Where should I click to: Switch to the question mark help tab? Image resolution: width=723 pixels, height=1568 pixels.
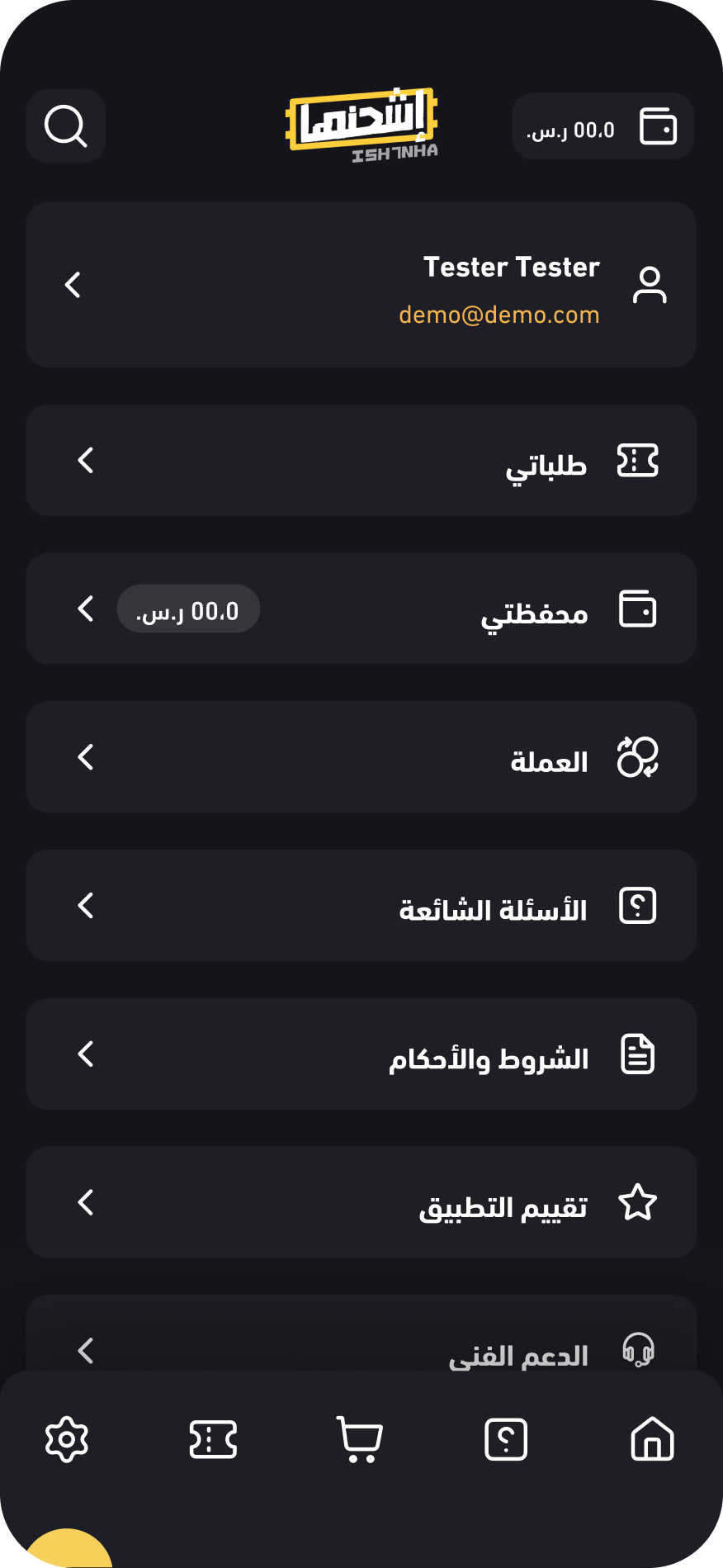[x=506, y=1439]
